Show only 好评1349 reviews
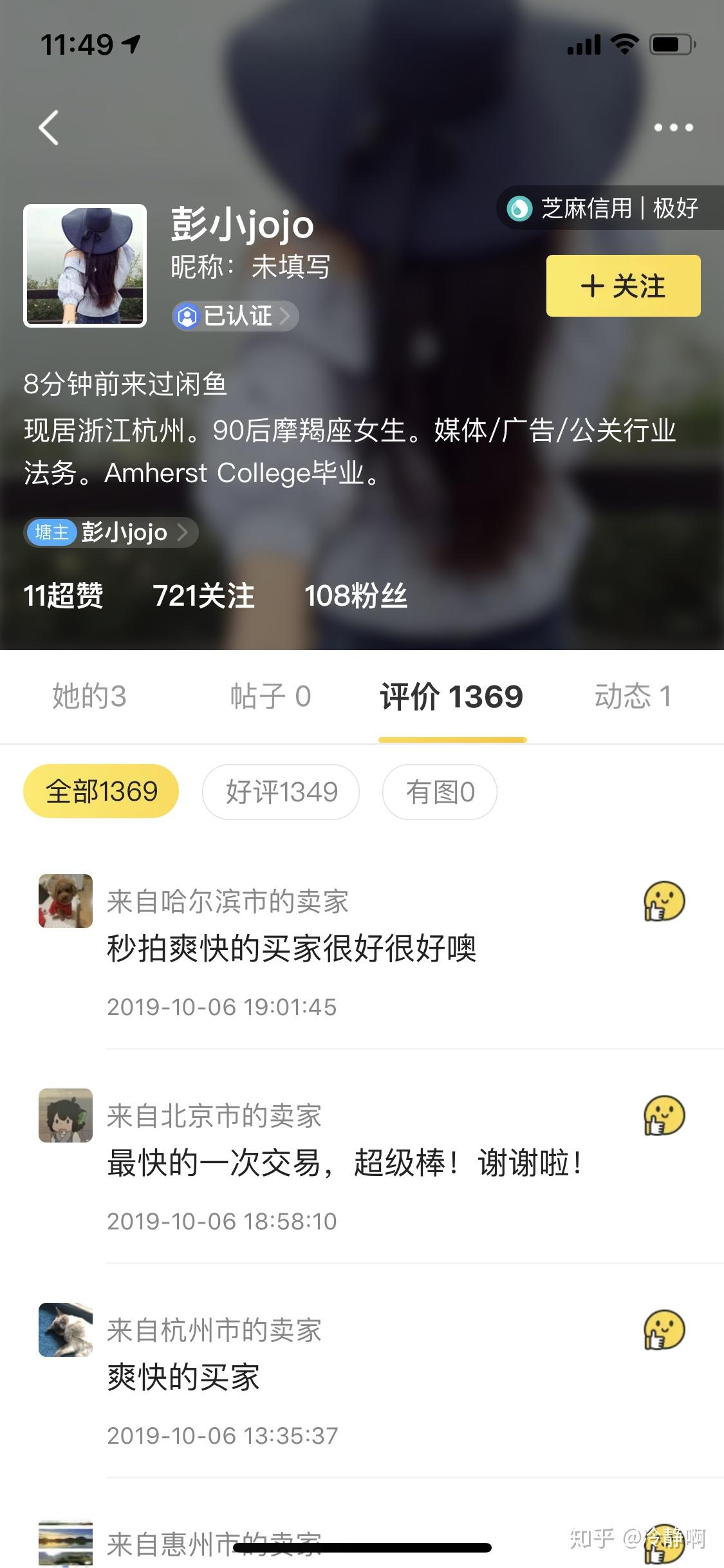 coord(281,792)
